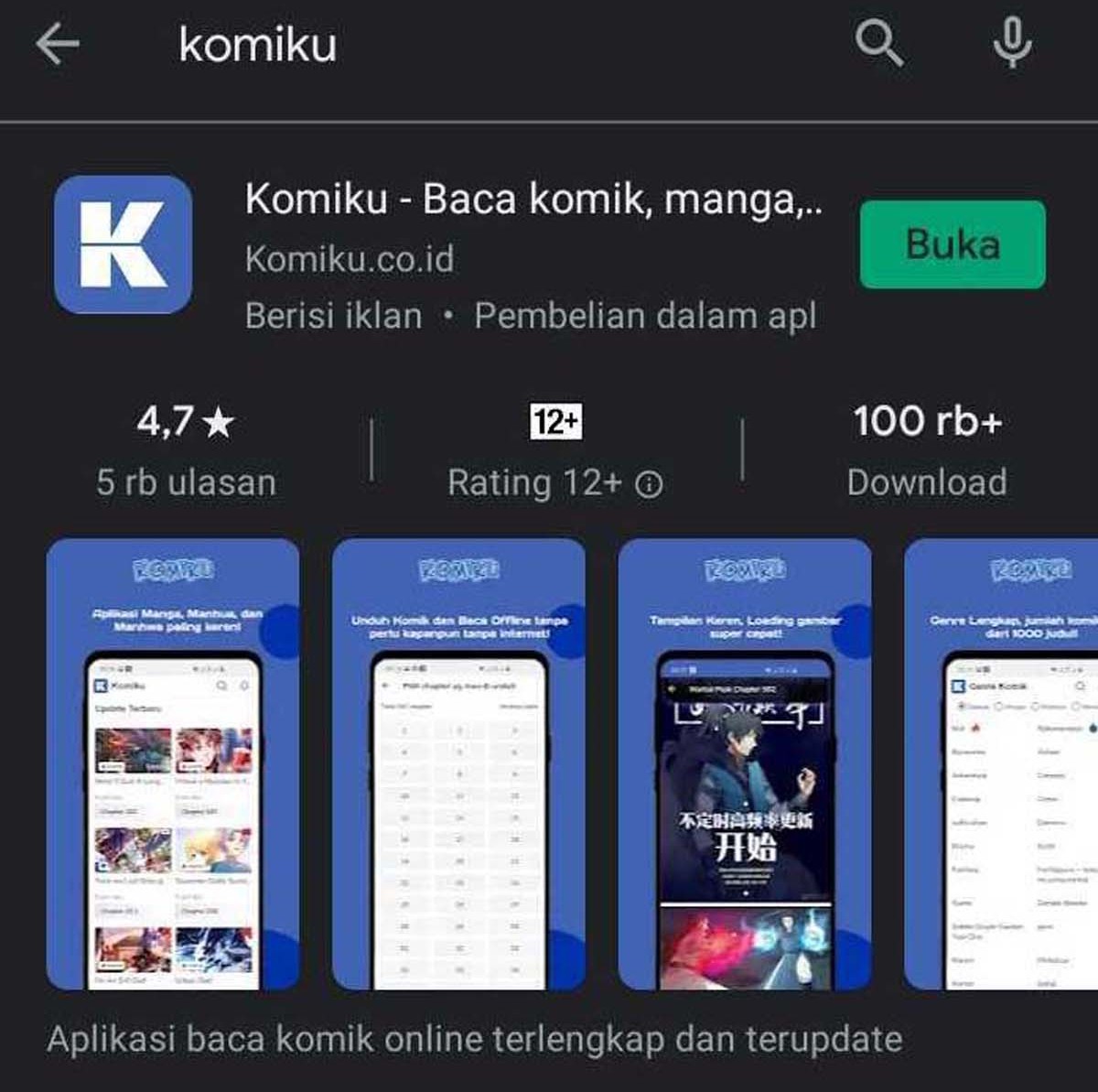Start voice search with the microphone

click(1012, 43)
